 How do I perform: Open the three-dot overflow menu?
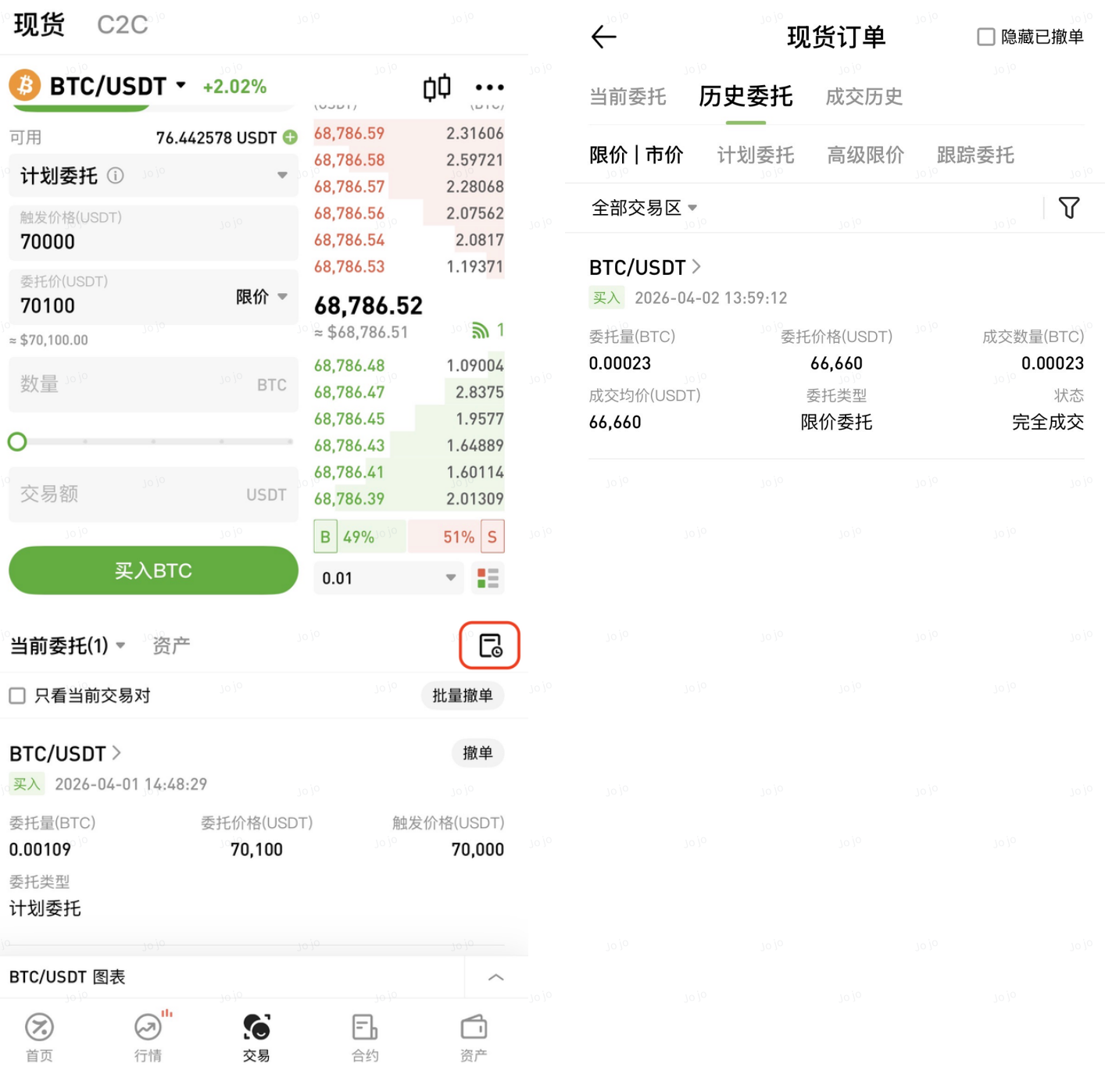pyautogui.click(x=489, y=87)
